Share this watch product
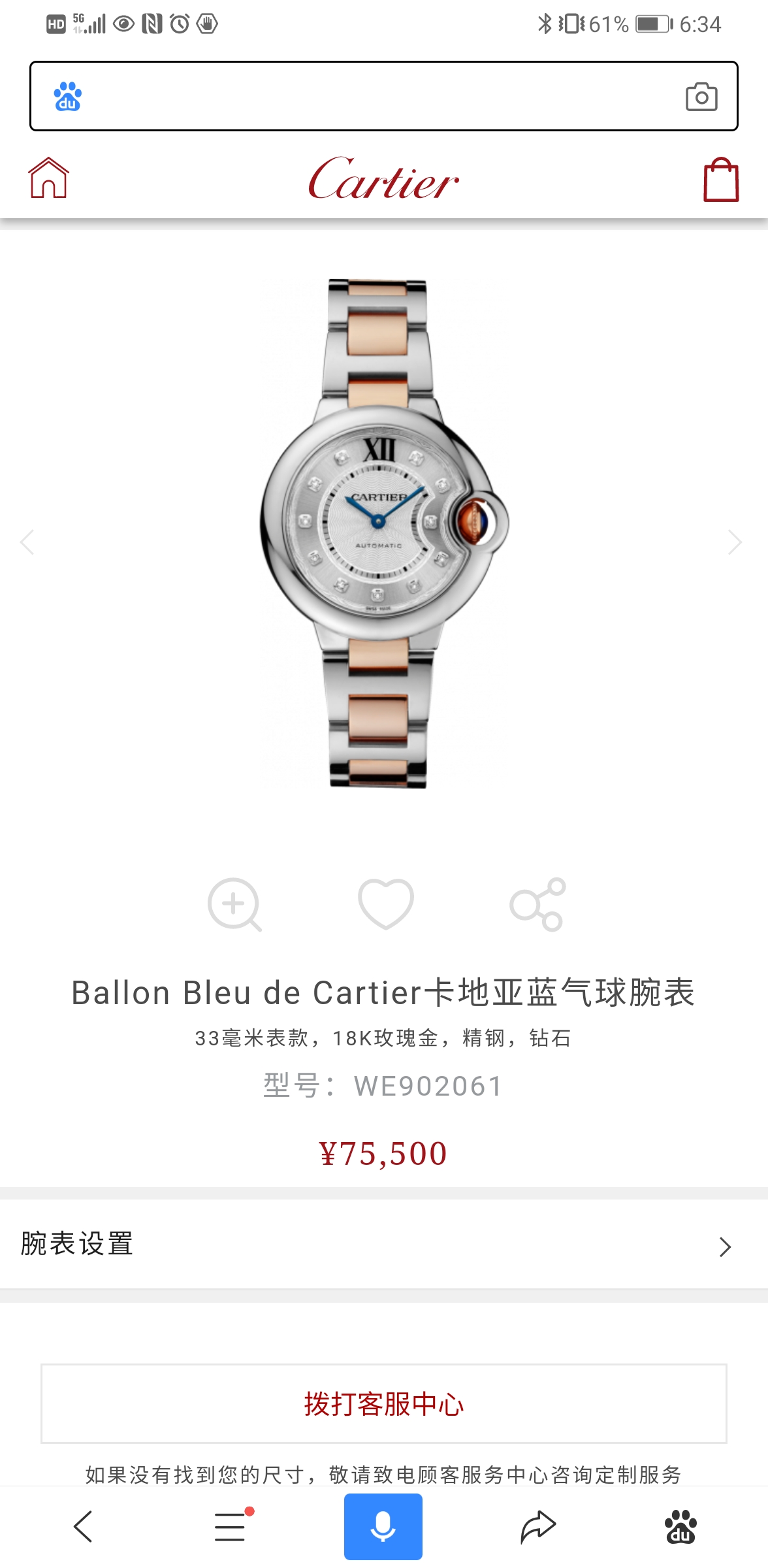The image size is (768, 1568). [537, 904]
